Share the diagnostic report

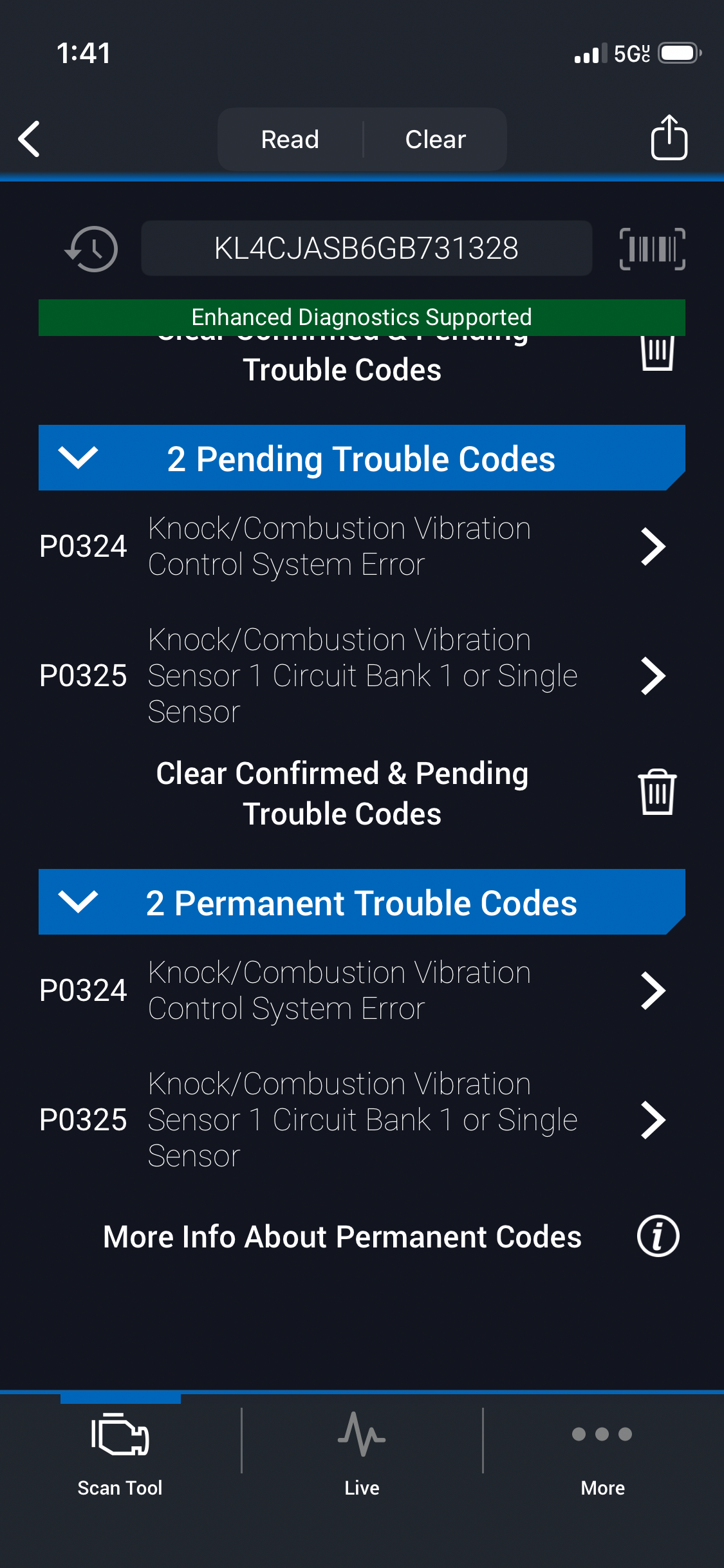669,138
